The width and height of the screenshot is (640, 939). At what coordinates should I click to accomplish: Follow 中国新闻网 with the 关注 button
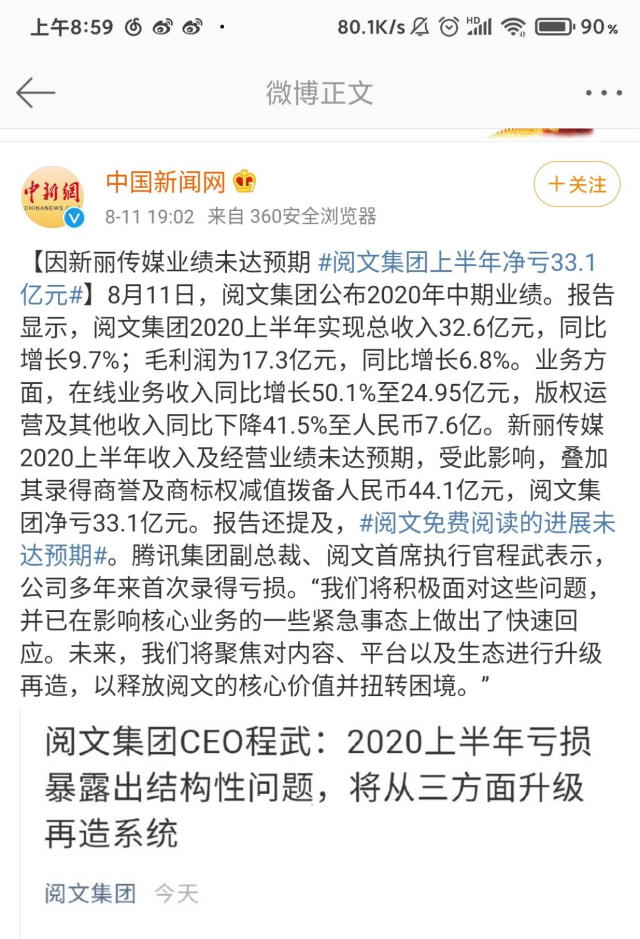(x=576, y=184)
